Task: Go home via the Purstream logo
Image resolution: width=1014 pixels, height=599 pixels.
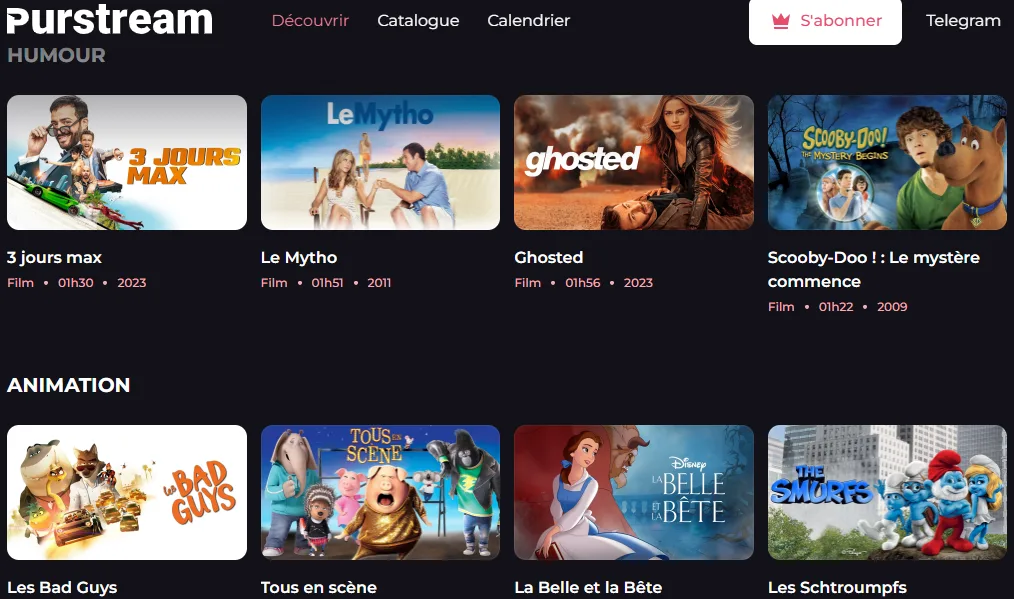Action: coord(110,18)
